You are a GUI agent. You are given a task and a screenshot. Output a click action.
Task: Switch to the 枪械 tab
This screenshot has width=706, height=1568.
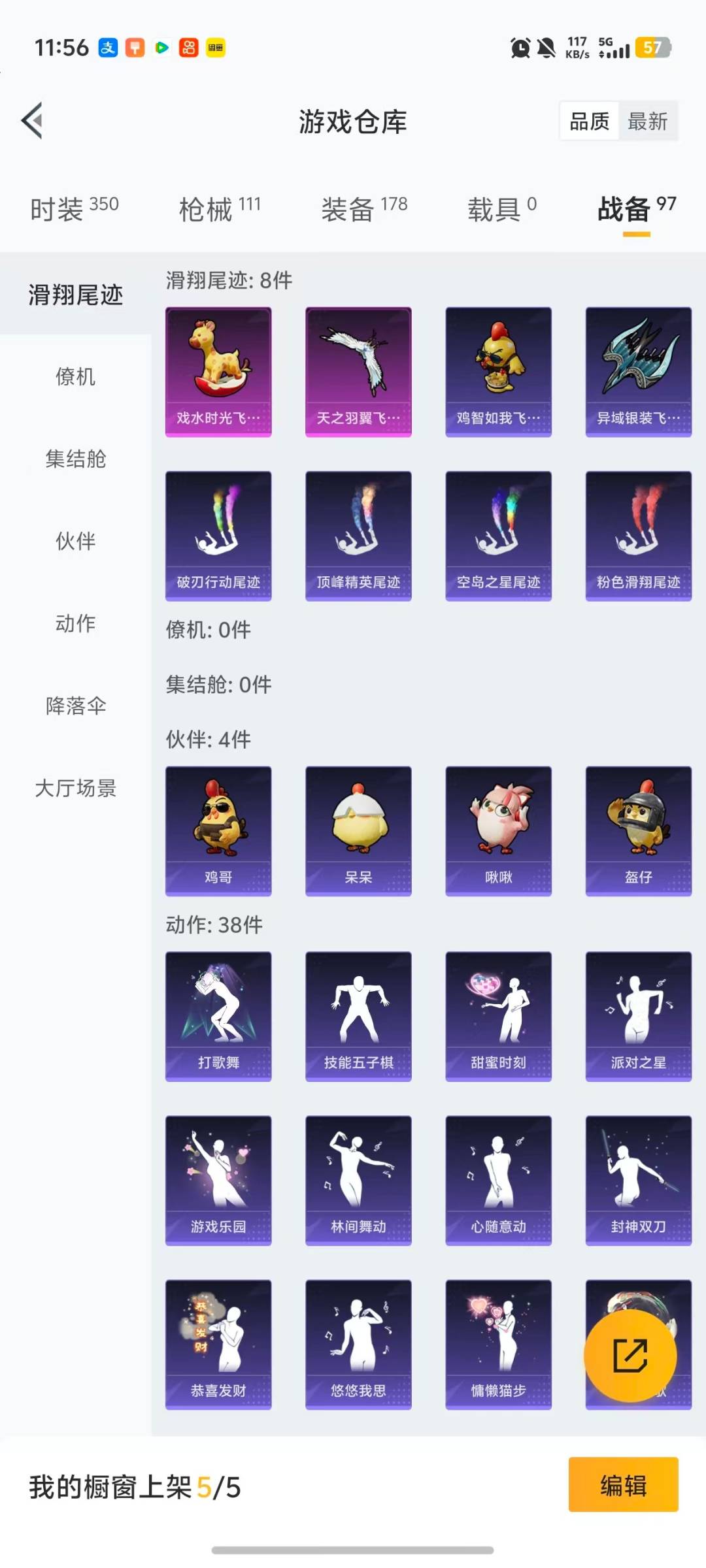(220, 209)
